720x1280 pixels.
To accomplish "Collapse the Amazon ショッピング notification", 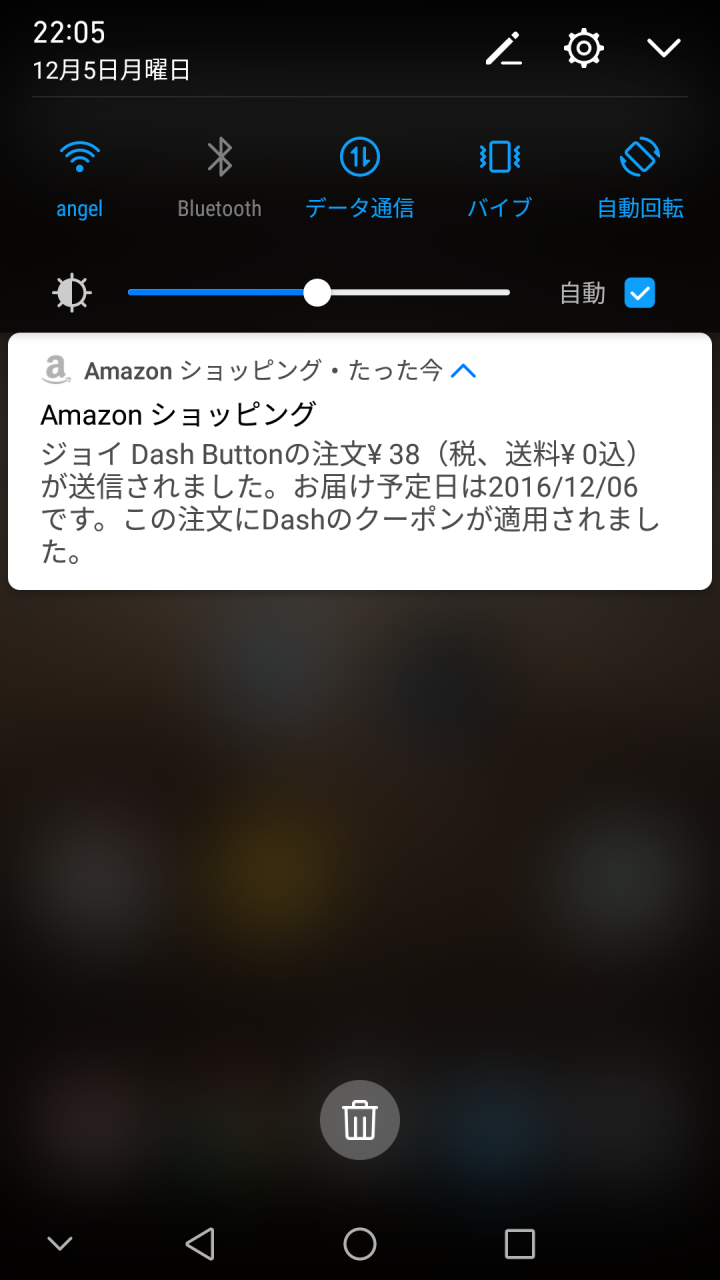I will pos(463,371).
